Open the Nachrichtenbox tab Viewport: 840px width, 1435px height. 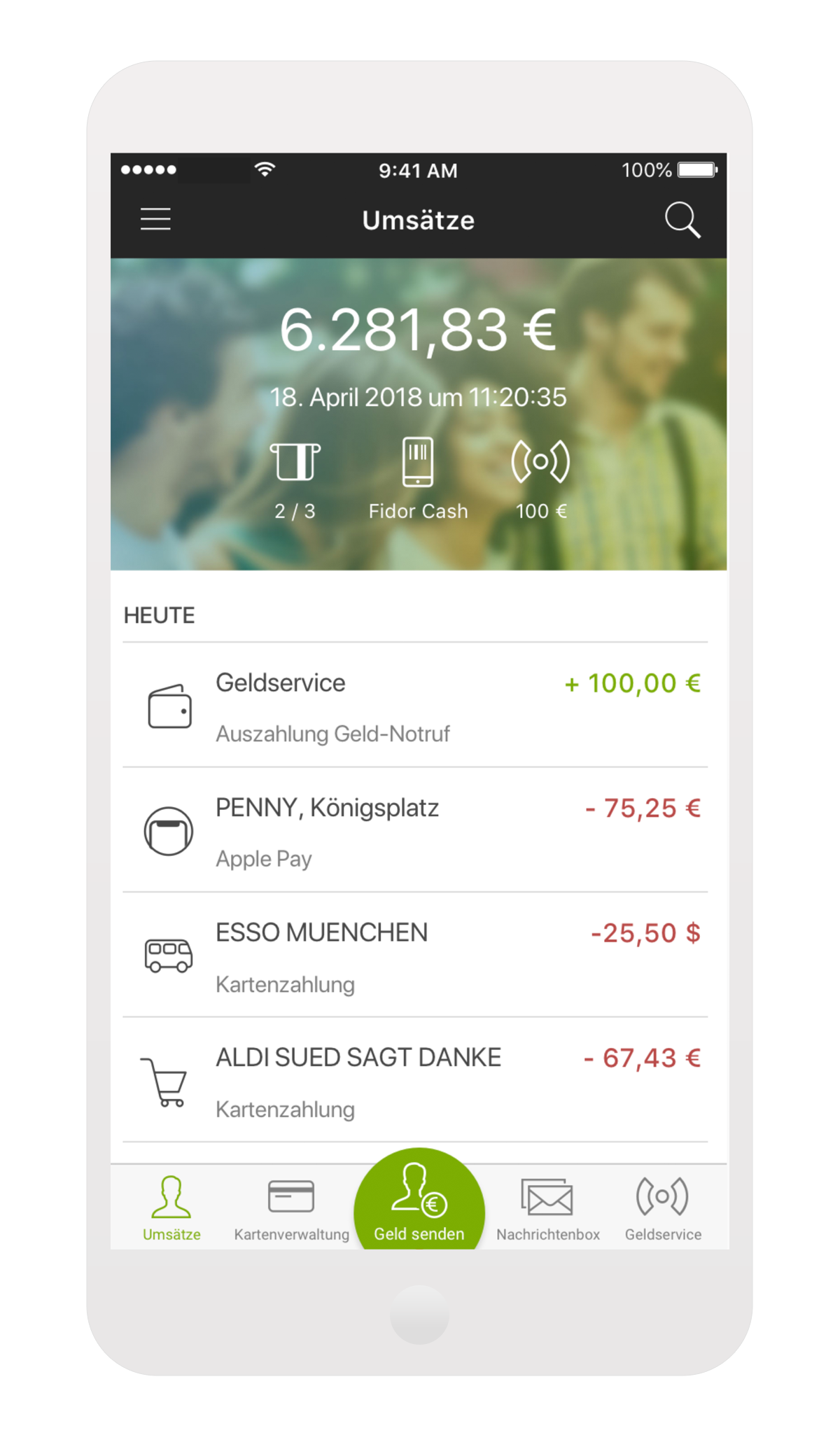pyautogui.click(x=547, y=1208)
